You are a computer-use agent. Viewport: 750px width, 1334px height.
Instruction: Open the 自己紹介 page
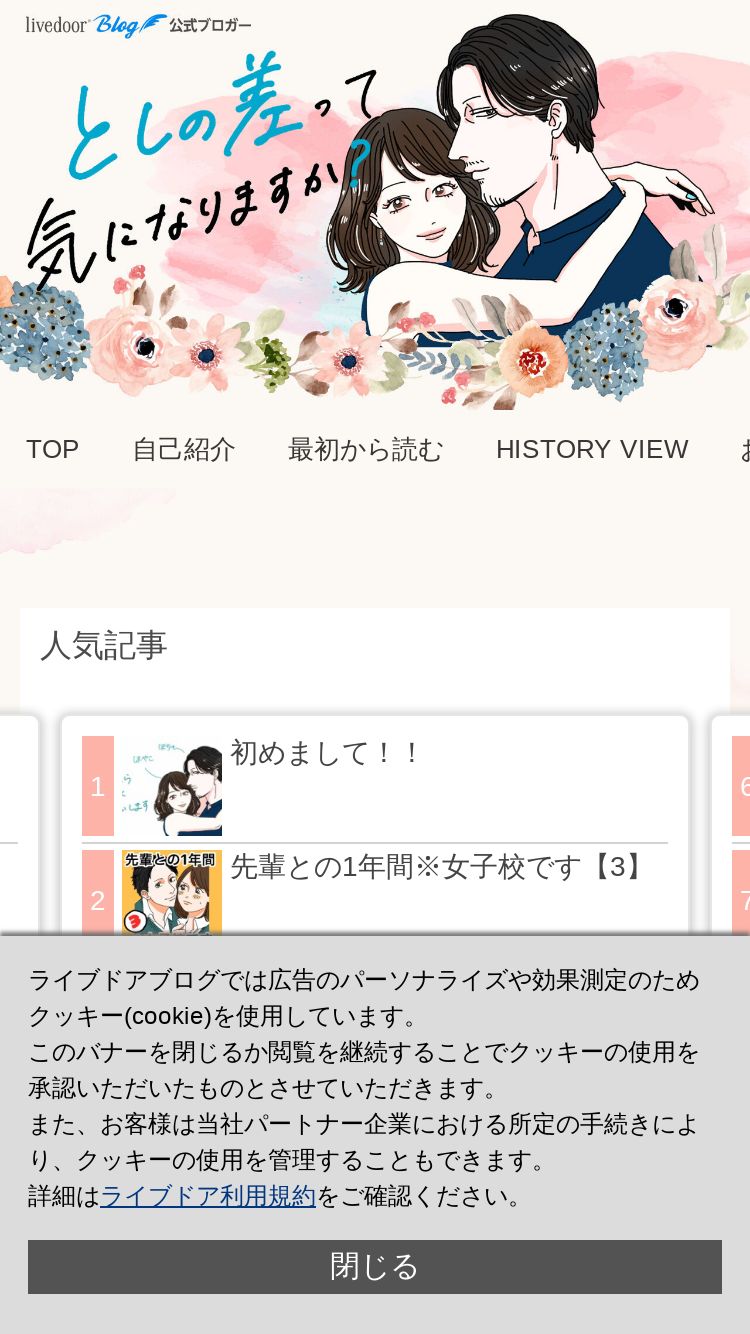coord(184,449)
